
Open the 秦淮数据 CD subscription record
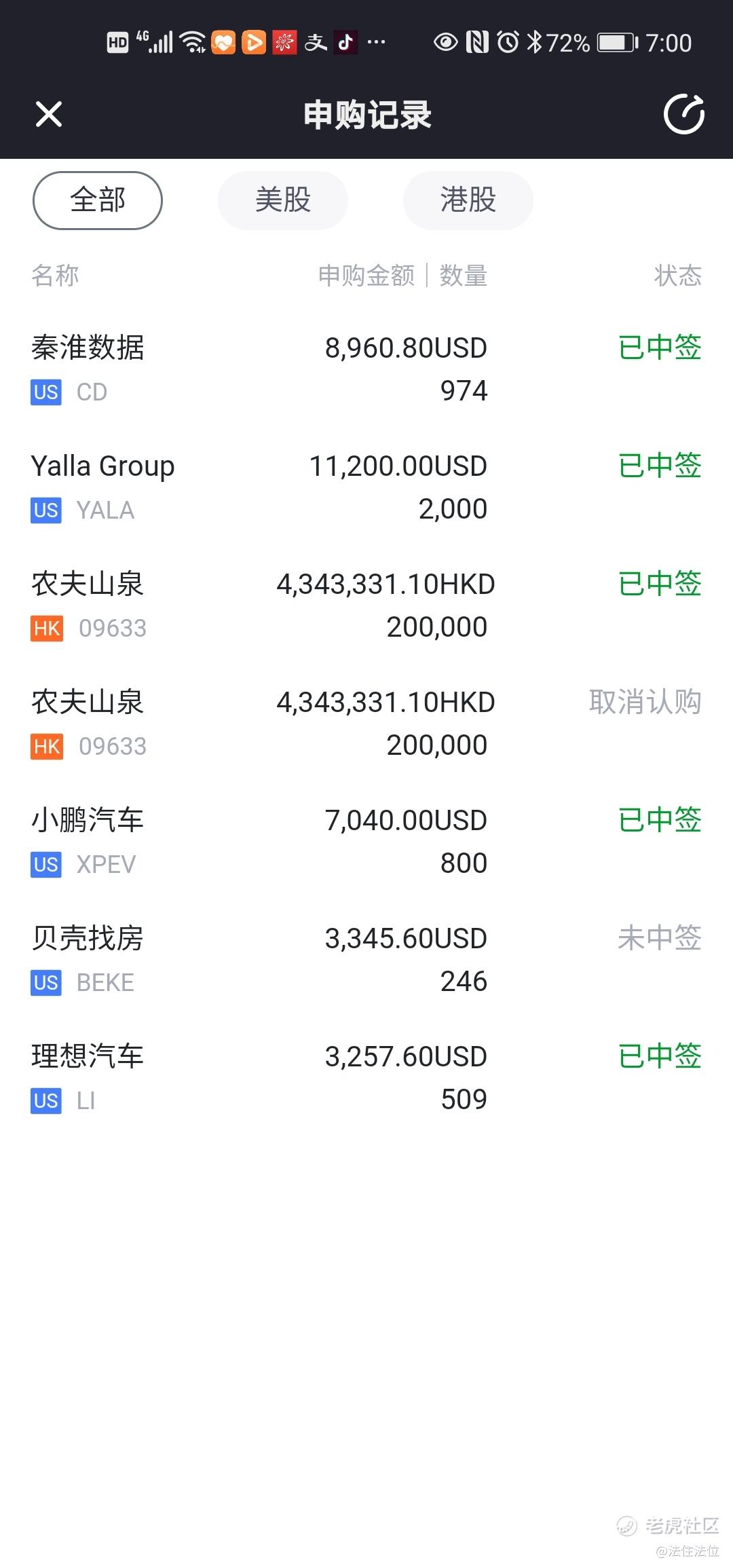pos(366,369)
